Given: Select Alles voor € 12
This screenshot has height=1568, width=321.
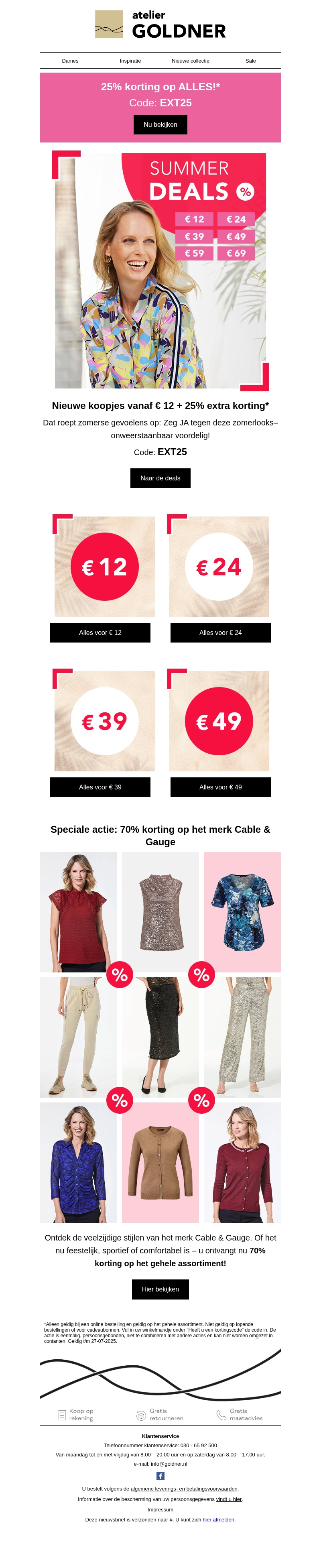Looking at the screenshot, I should [x=100, y=632].
